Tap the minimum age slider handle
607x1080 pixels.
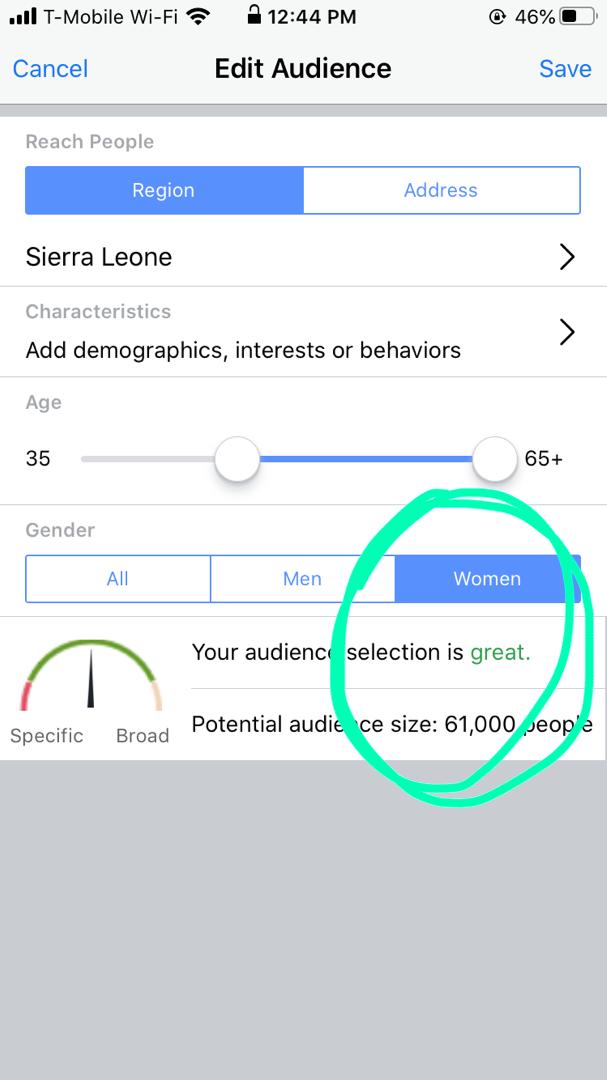(x=237, y=460)
